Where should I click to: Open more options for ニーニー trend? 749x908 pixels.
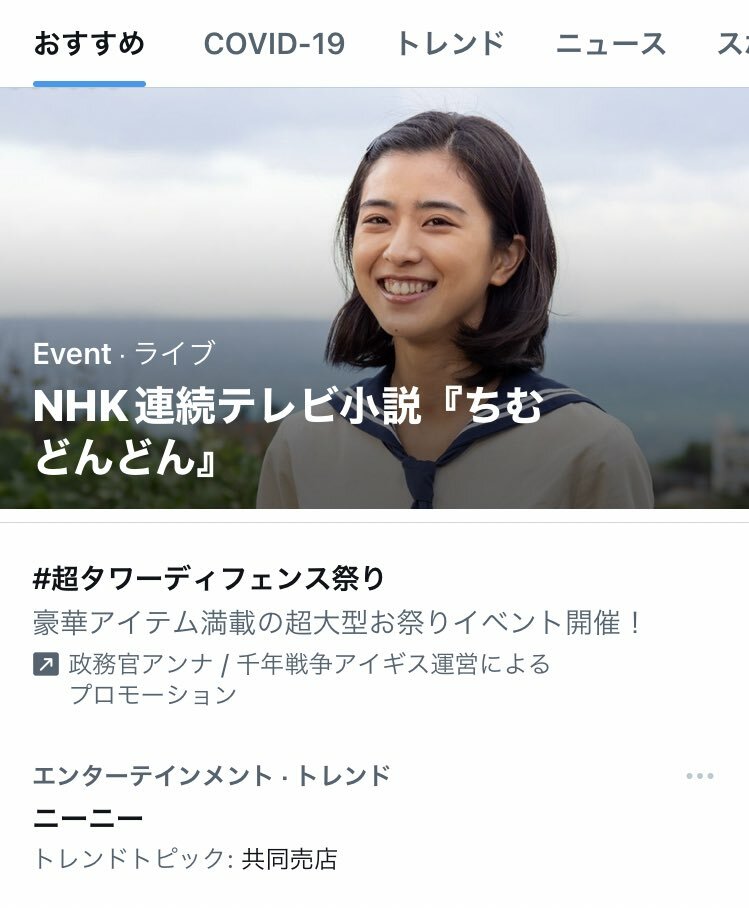coord(700,776)
